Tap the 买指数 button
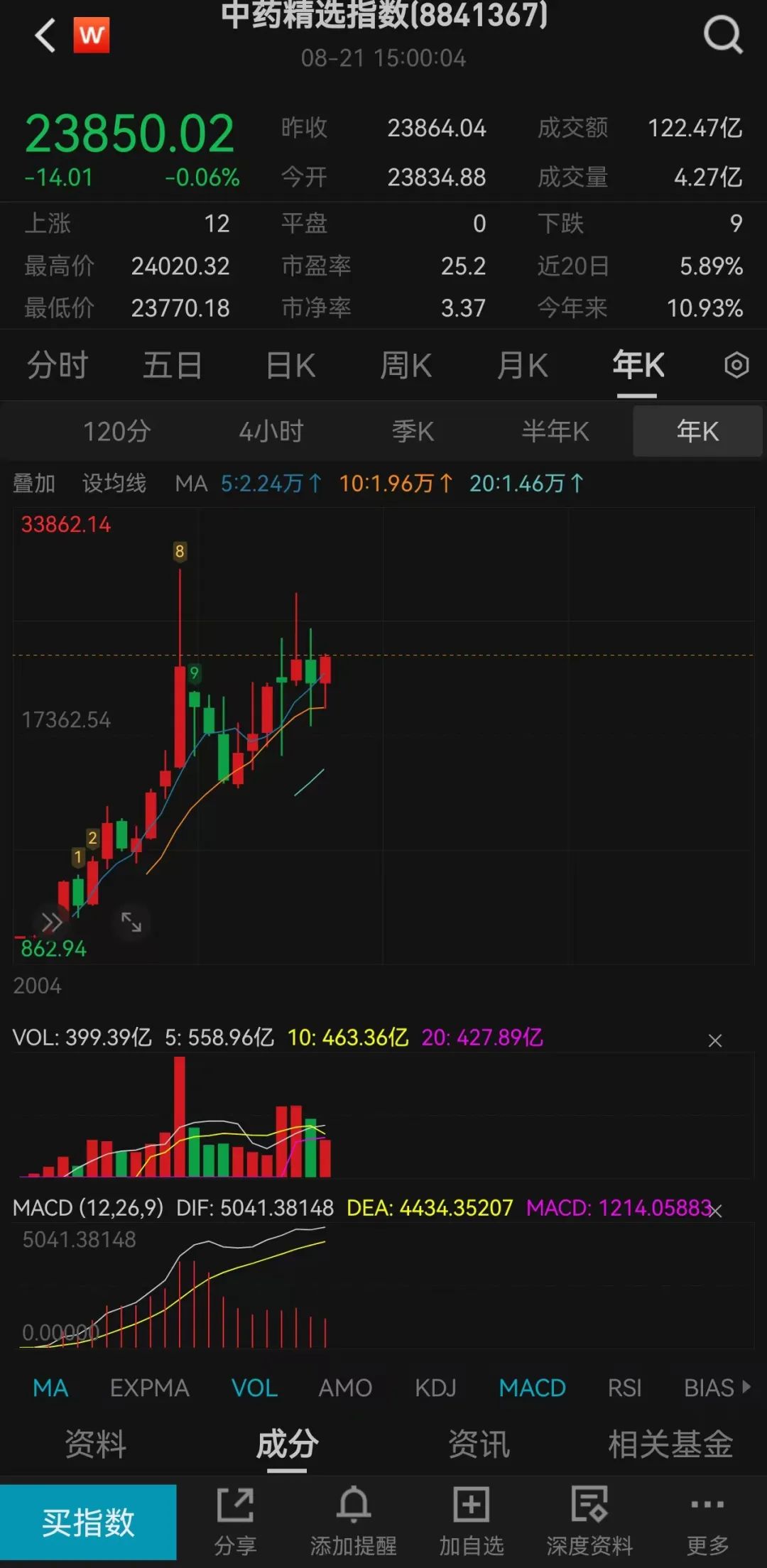This screenshot has height=1568, width=767. [x=88, y=1522]
